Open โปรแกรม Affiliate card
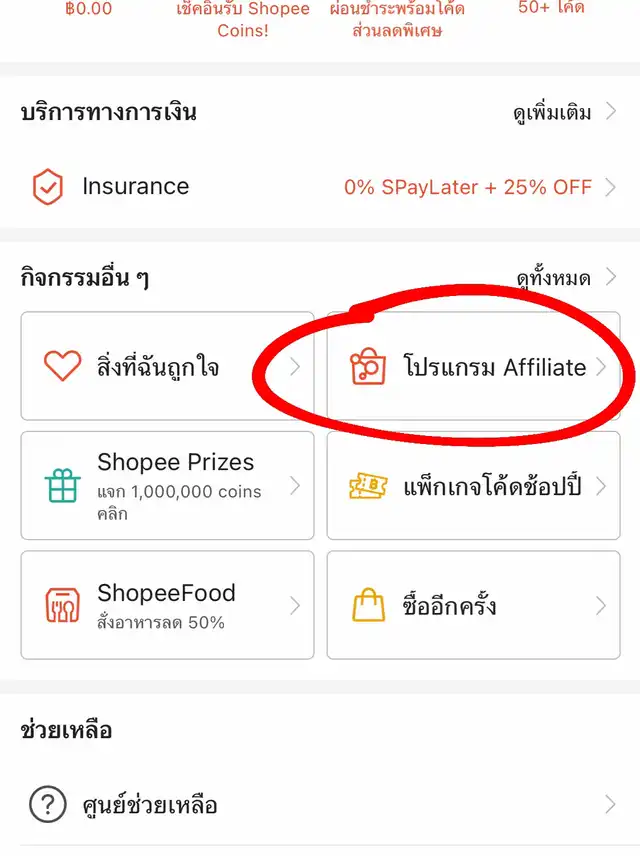 click(x=473, y=367)
